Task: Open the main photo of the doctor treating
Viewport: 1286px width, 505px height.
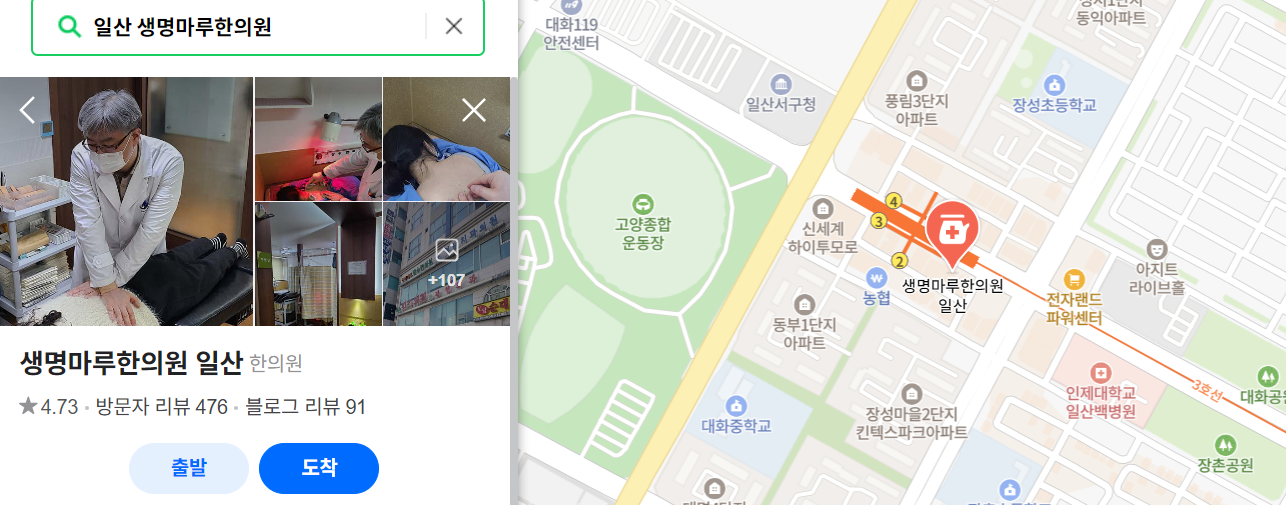Action: click(x=126, y=201)
